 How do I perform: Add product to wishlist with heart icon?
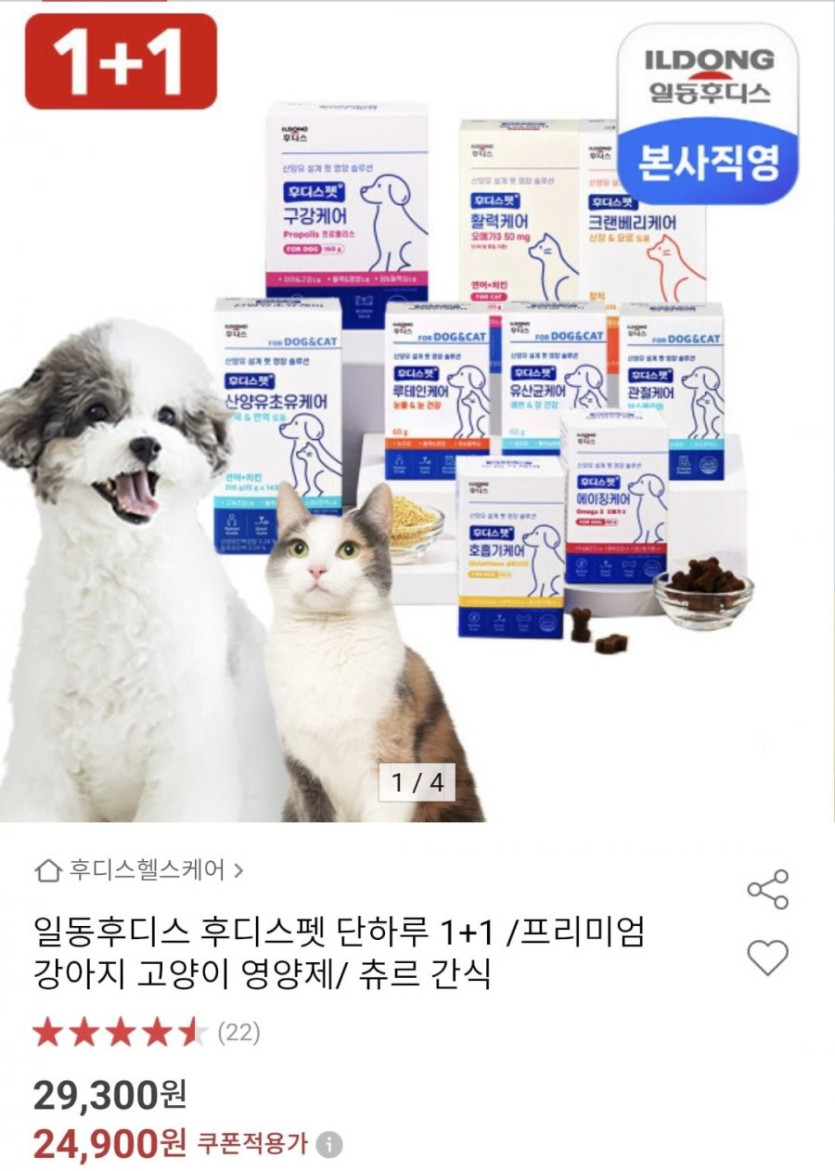(768, 958)
